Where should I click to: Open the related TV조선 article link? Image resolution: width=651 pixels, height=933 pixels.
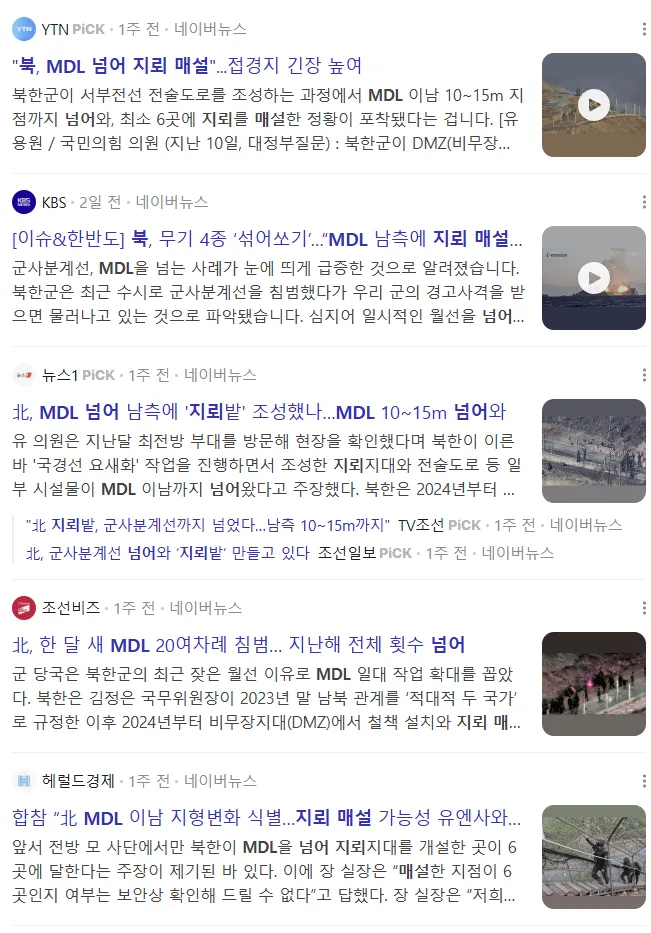click(x=208, y=525)
